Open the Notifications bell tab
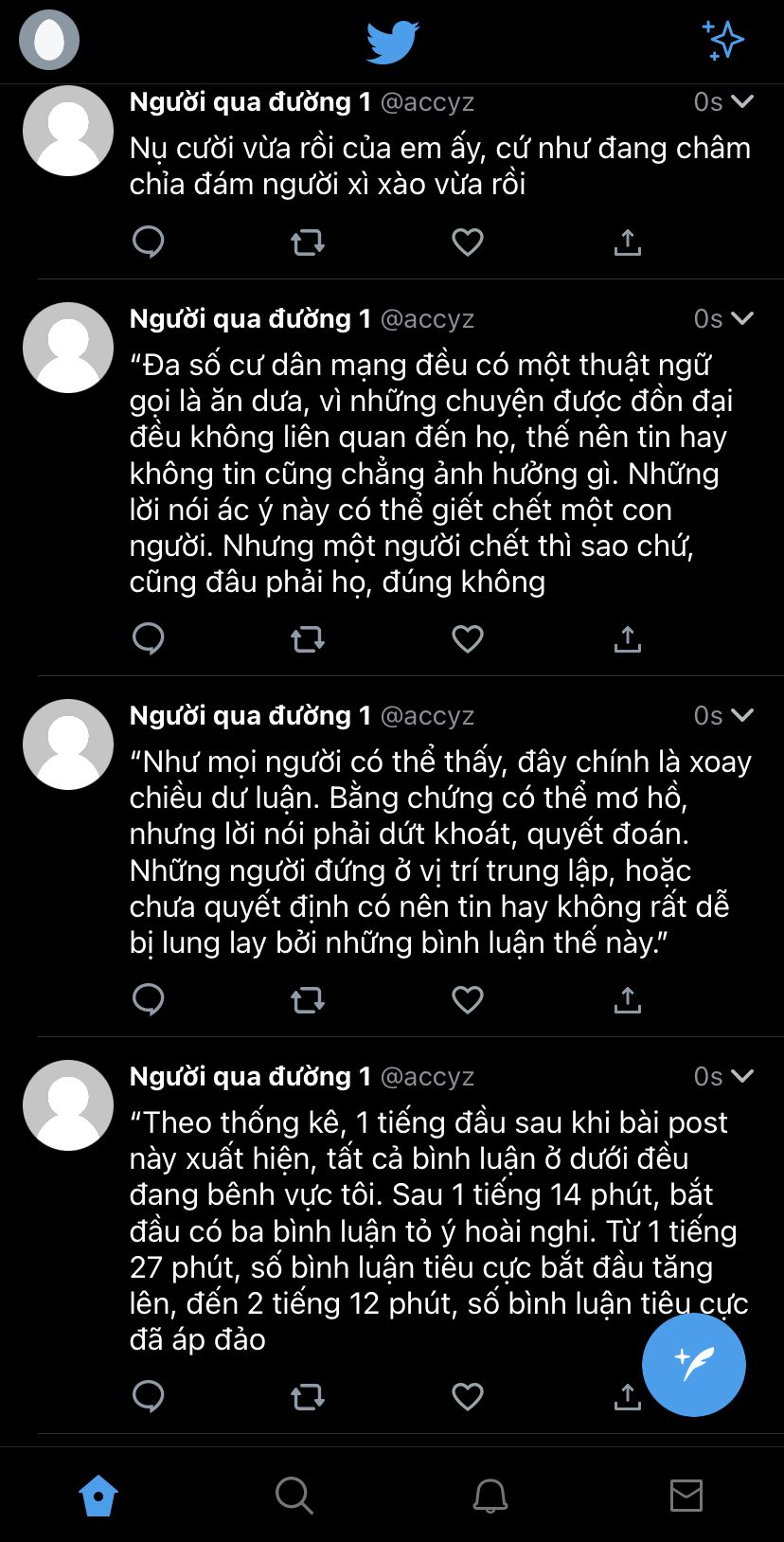The height and width of the screenshot is (1542, 784). click(490, 1497)
